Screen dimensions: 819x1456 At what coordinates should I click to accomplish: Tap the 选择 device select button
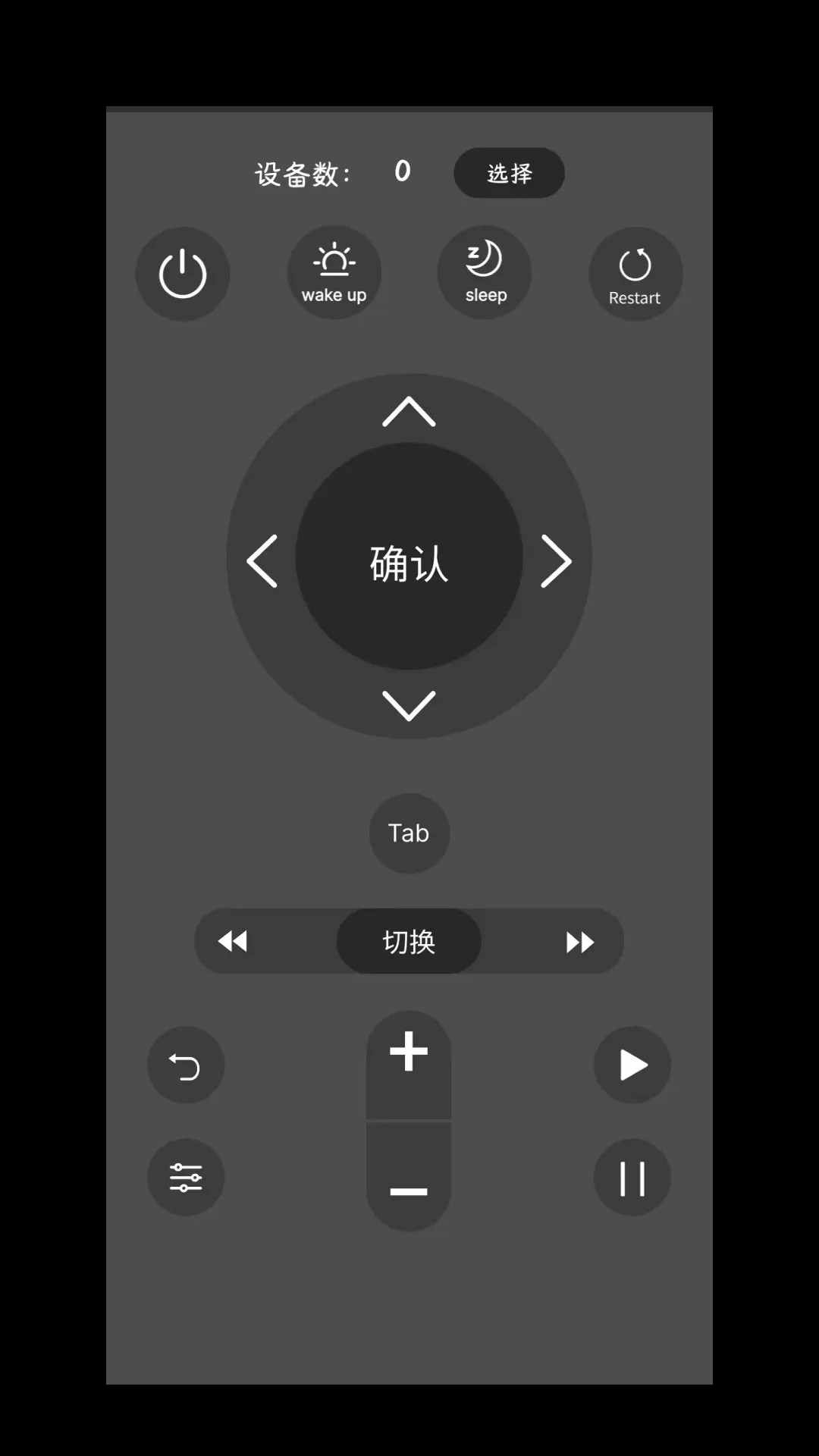509,173
